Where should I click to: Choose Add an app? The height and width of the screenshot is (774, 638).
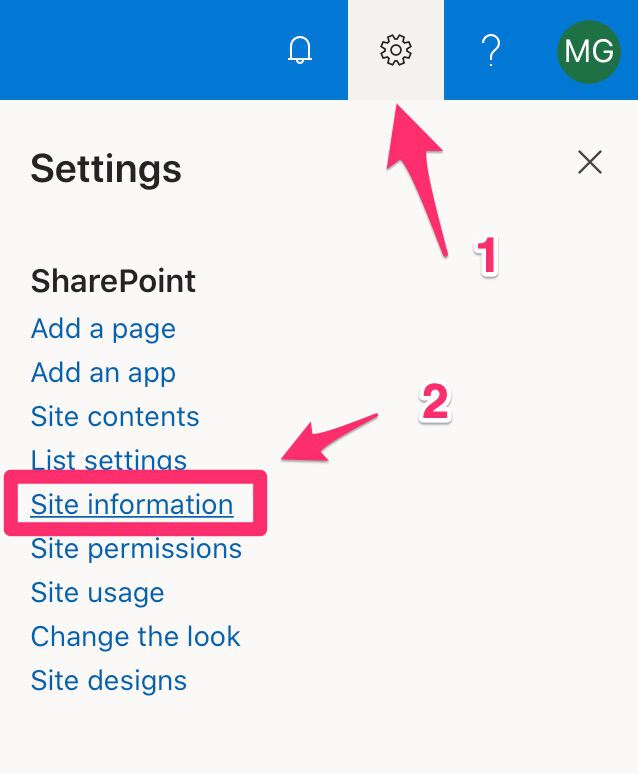(103, 373)
